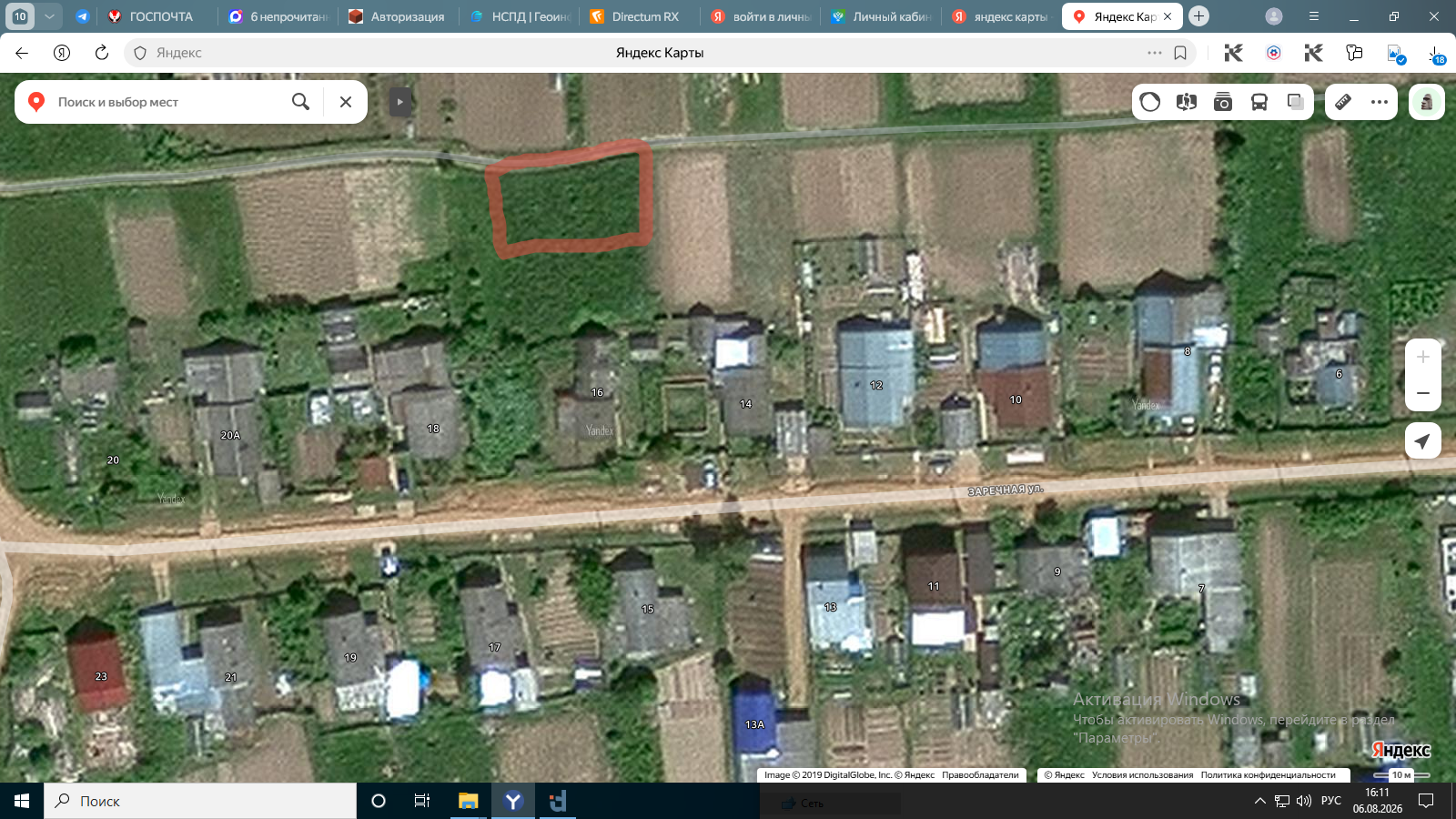This screenshot has width=1456, height=819.
Task: Expand the collapsed side panel arrow
Action: (399, 102)
